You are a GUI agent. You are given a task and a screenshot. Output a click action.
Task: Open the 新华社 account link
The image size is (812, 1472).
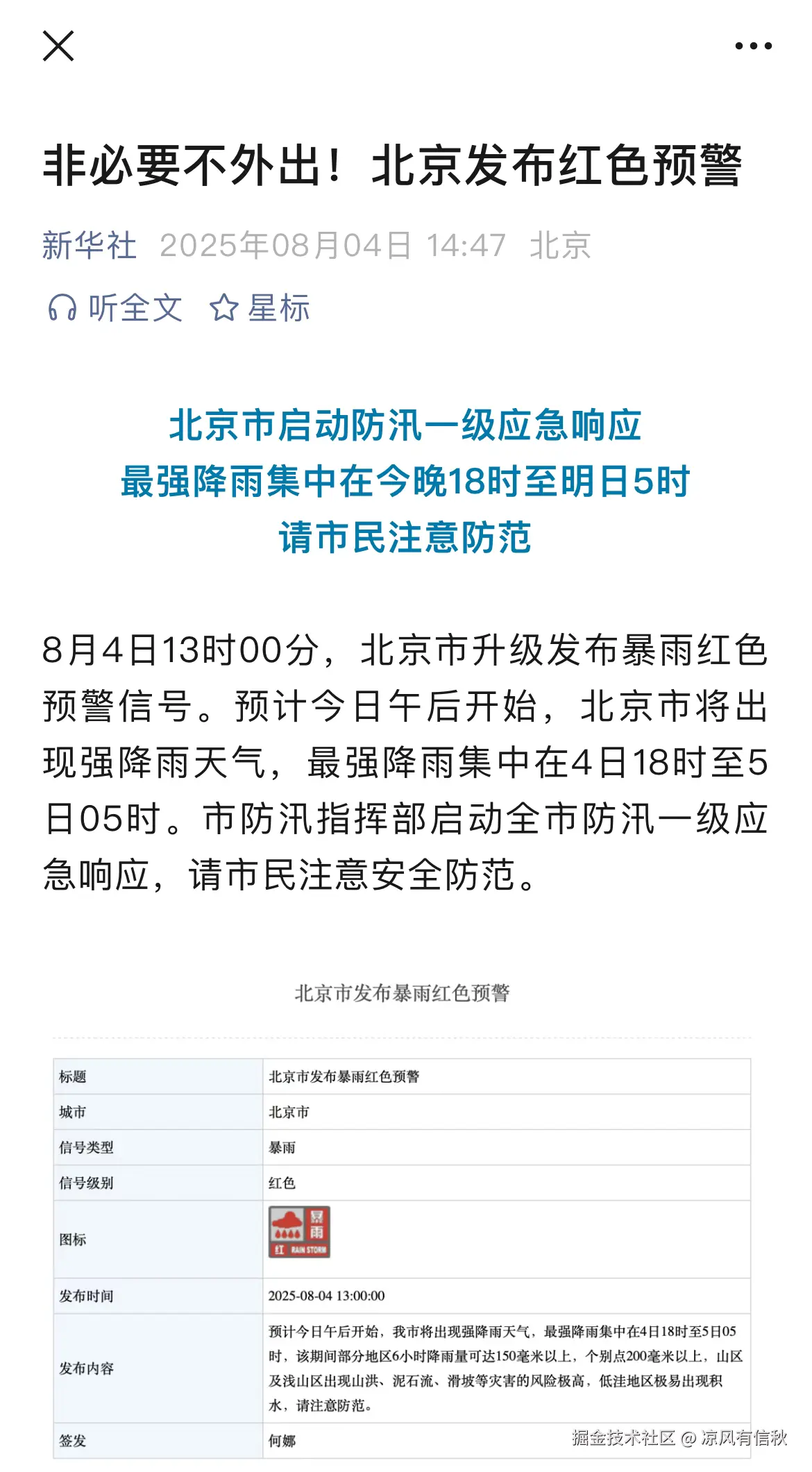click(89, 245)
